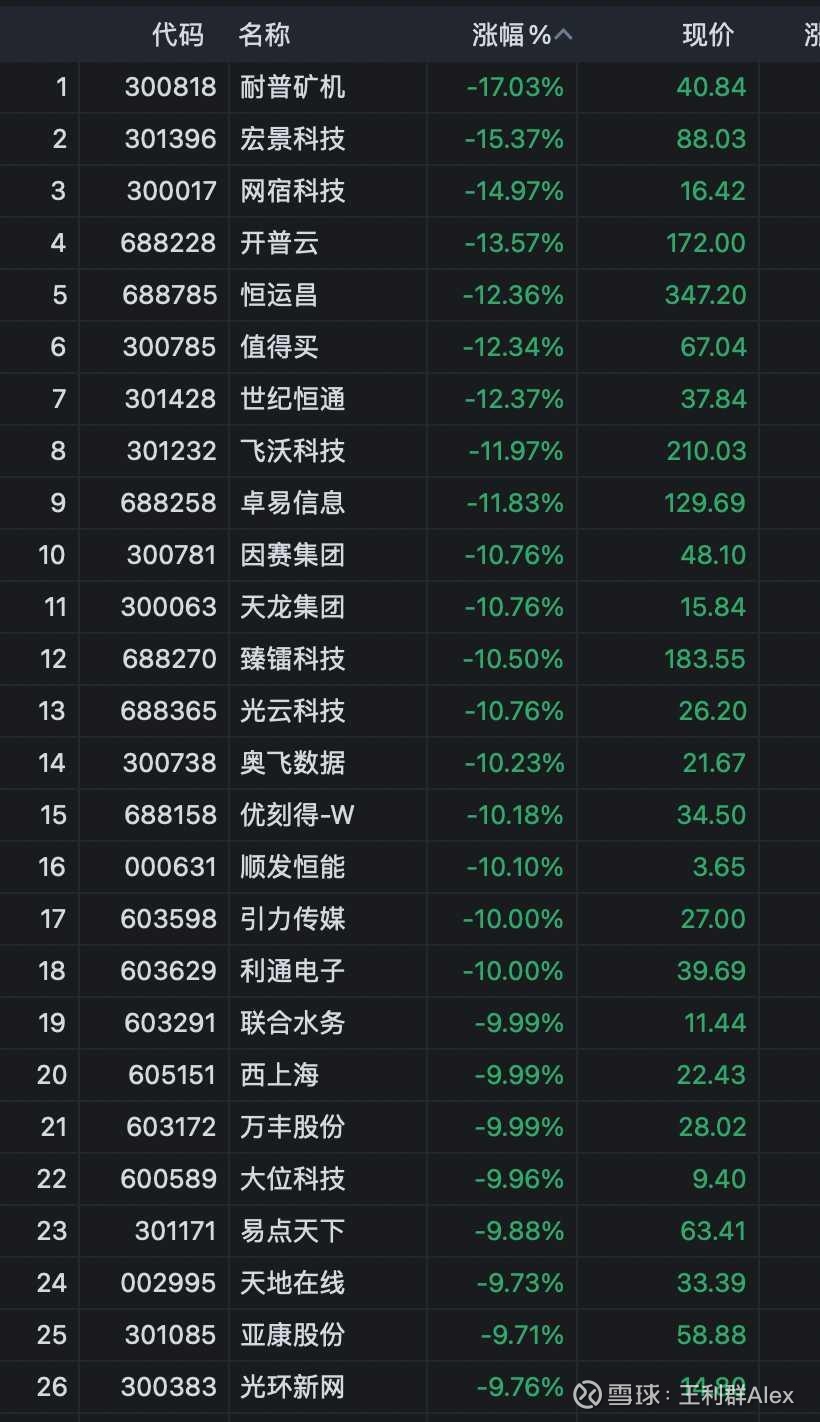Open the 耐普矿机 stock row

point(410,87)
